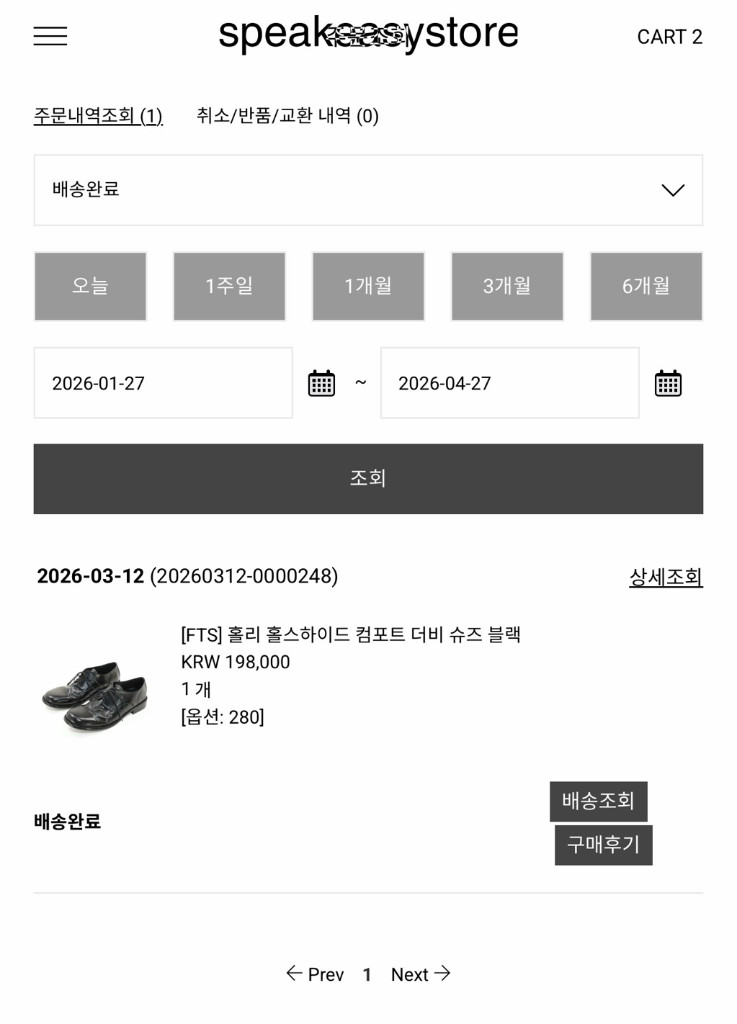Open 상세조회 order detail link
Image resolution: width=737 pixels, height=1024 pixels.
coord(666,576)
